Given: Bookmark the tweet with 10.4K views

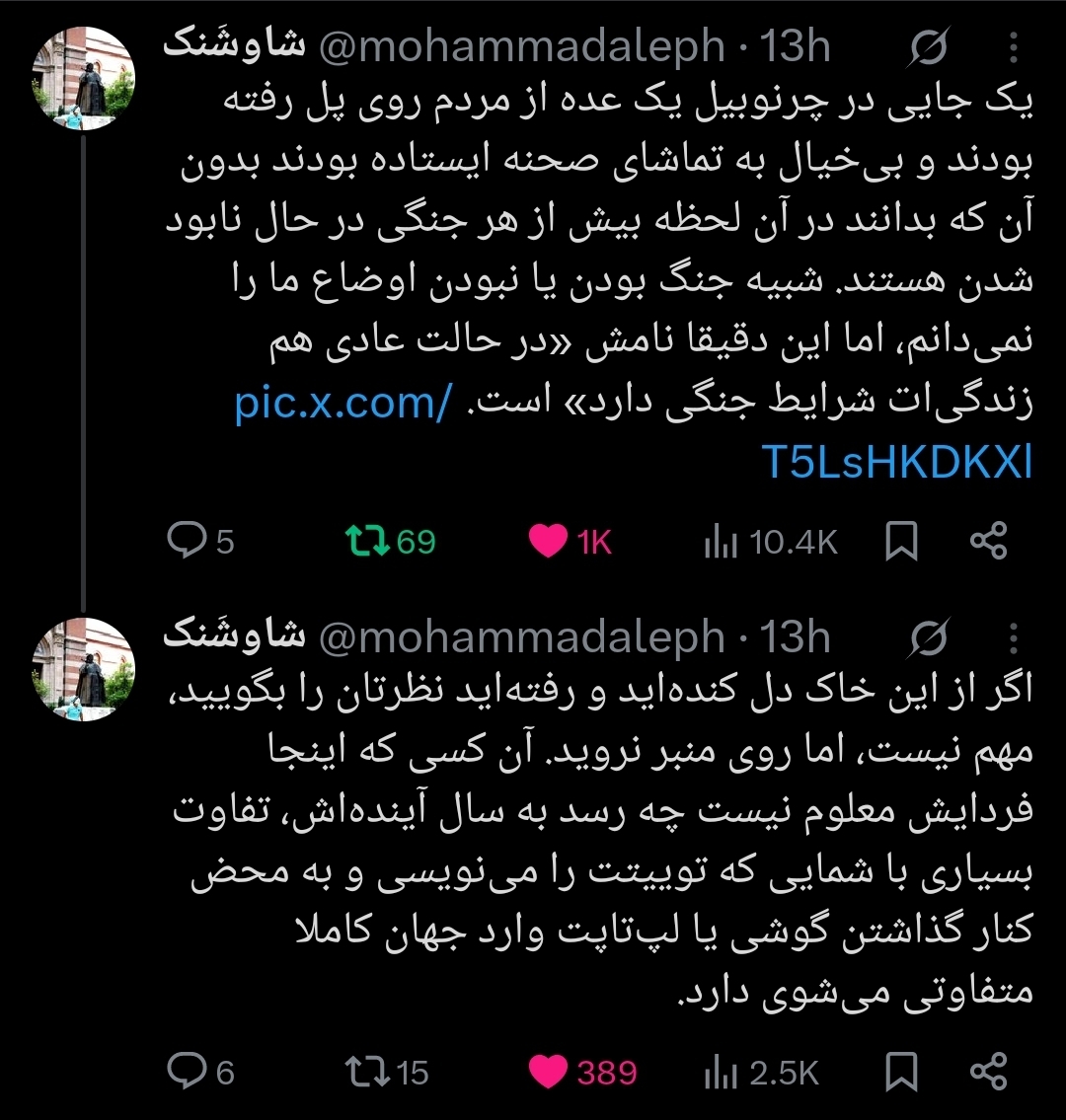Looking at the screenshot, I should (x=901, y=541).
